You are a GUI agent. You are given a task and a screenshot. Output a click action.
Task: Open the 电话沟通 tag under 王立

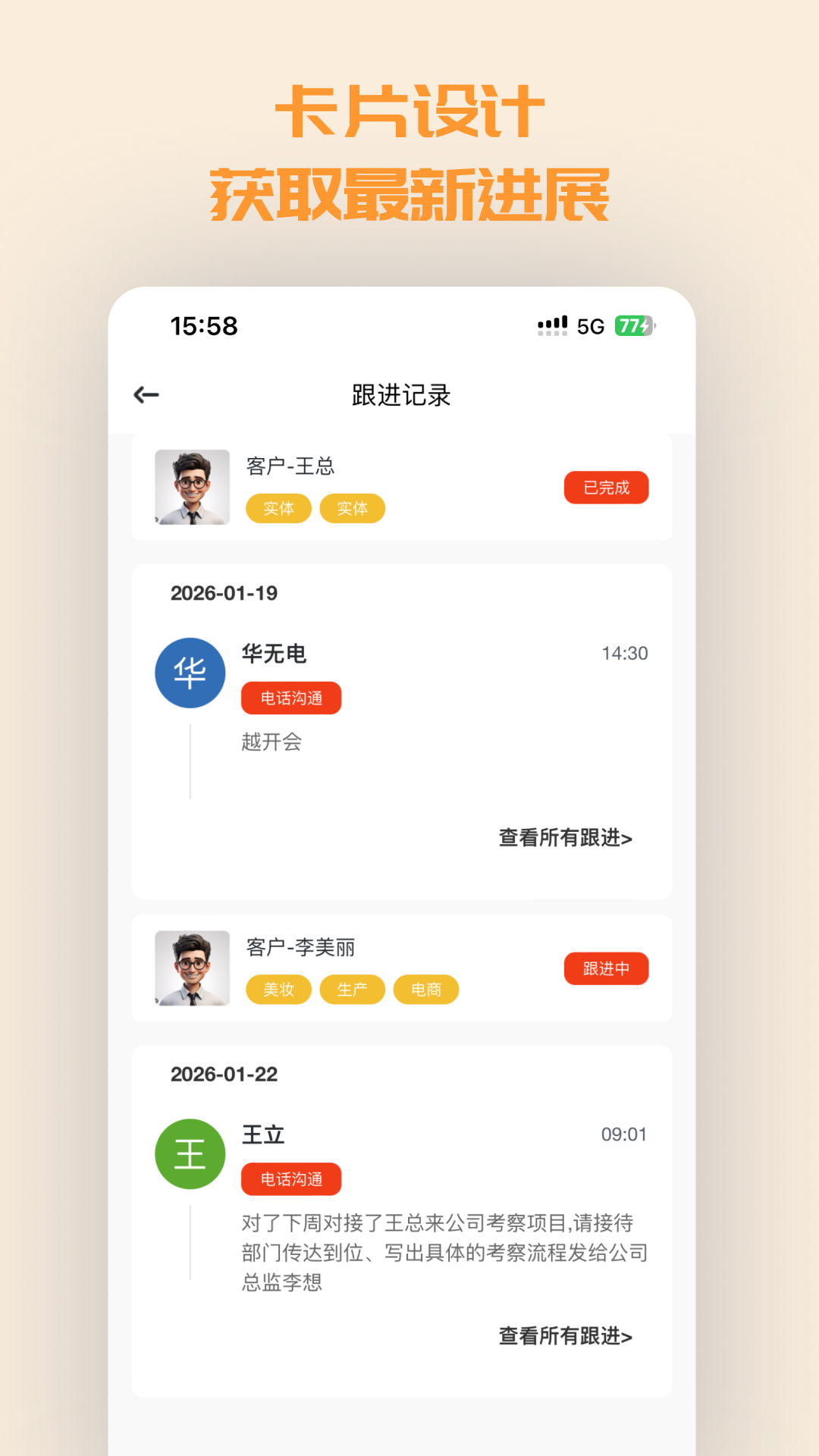point(291,1178)
